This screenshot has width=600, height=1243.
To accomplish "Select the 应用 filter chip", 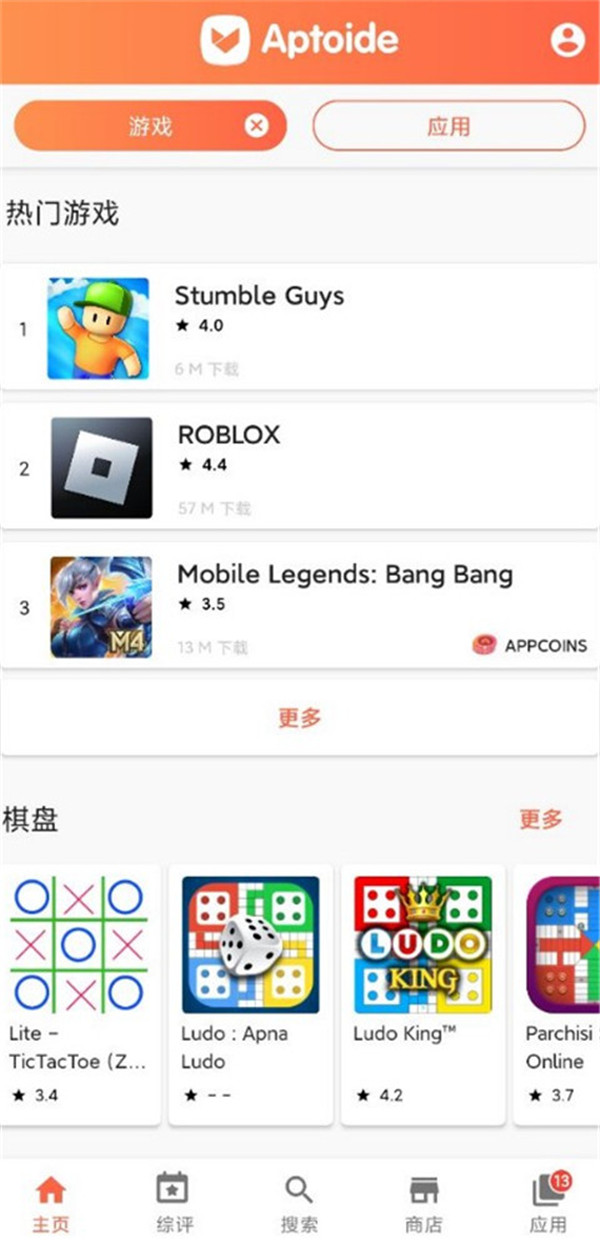I will (x=448, y=126).
